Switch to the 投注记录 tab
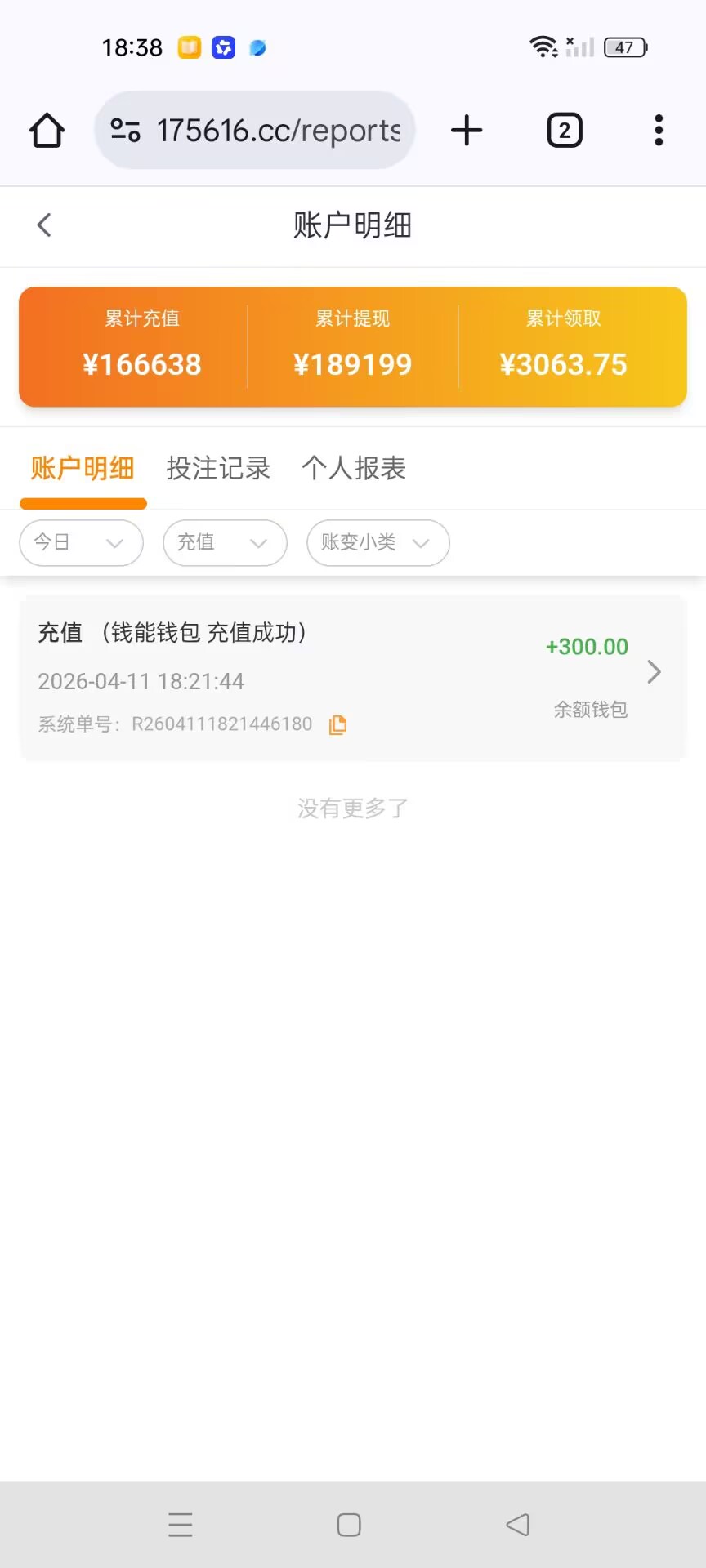 pyautogui.click(x=218, y=468)
